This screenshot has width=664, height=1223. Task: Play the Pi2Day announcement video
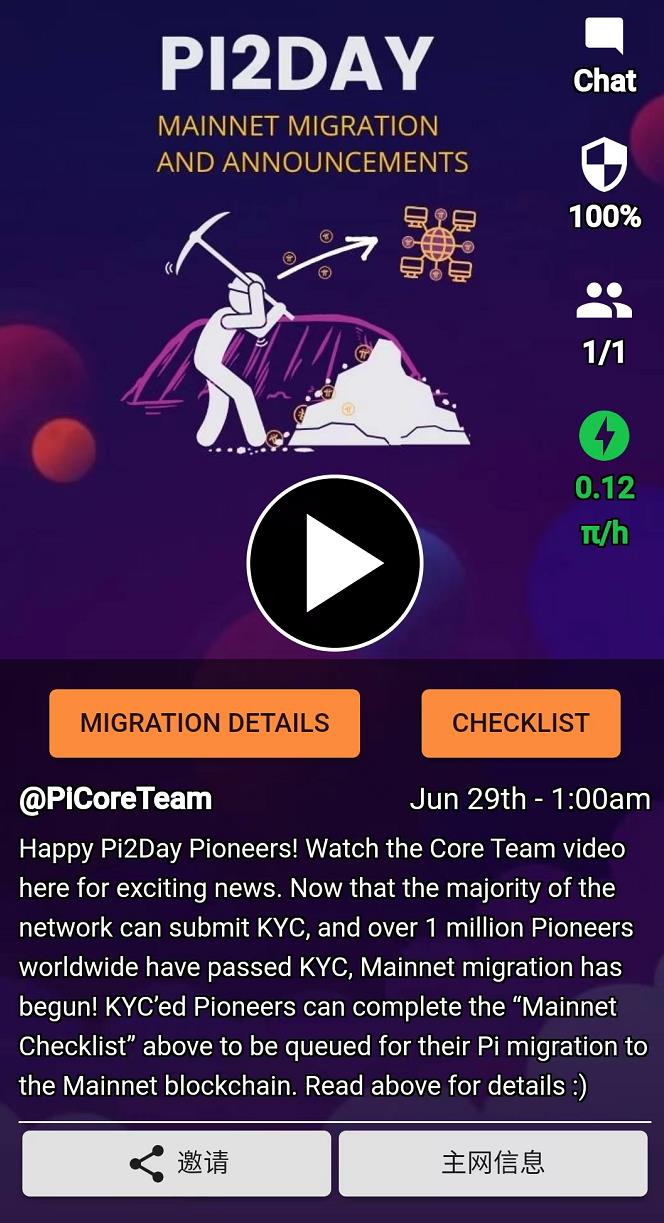tap(335, 563)
